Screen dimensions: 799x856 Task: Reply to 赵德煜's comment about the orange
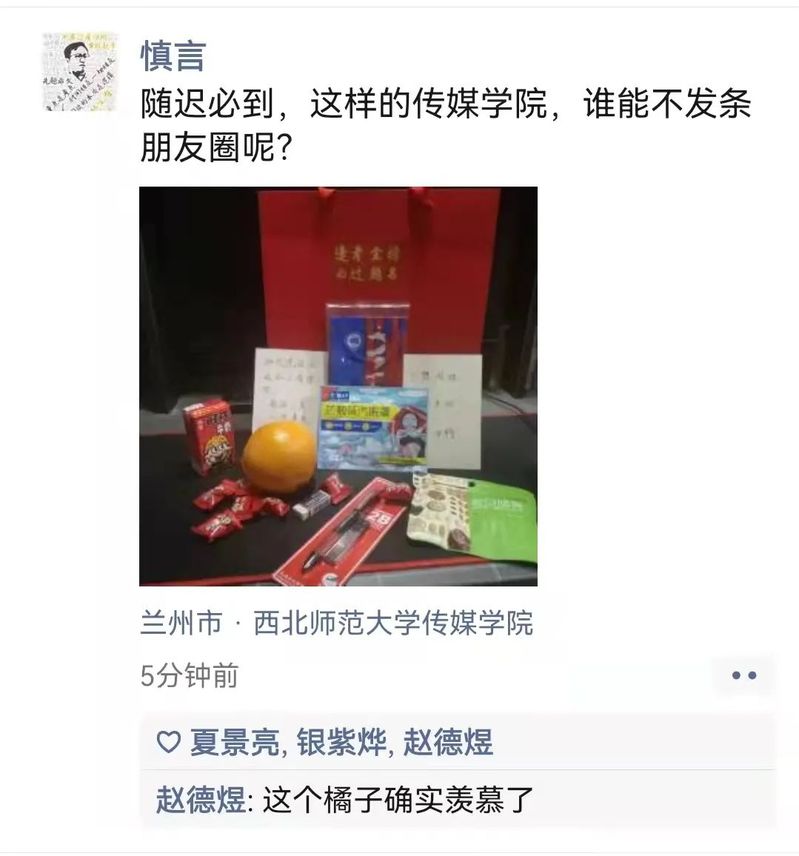pos(400,800)
